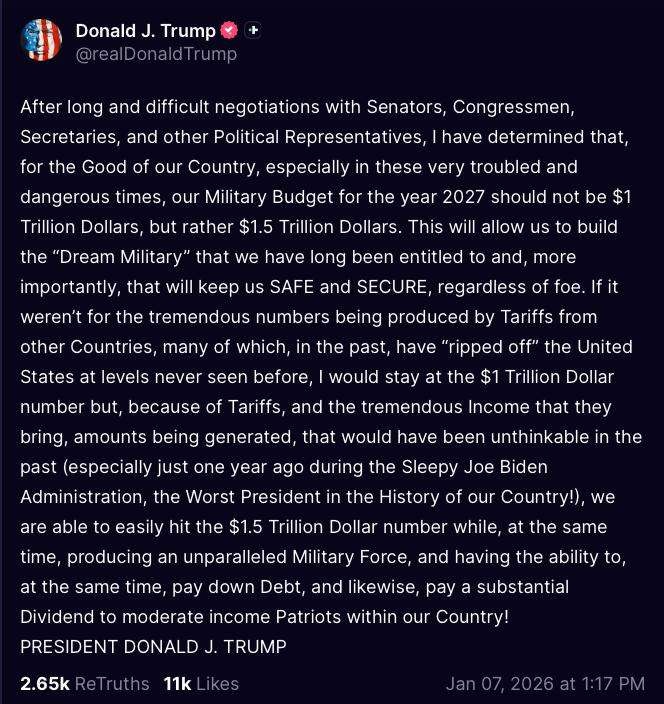View the 11k Likes list

point(201,684)
